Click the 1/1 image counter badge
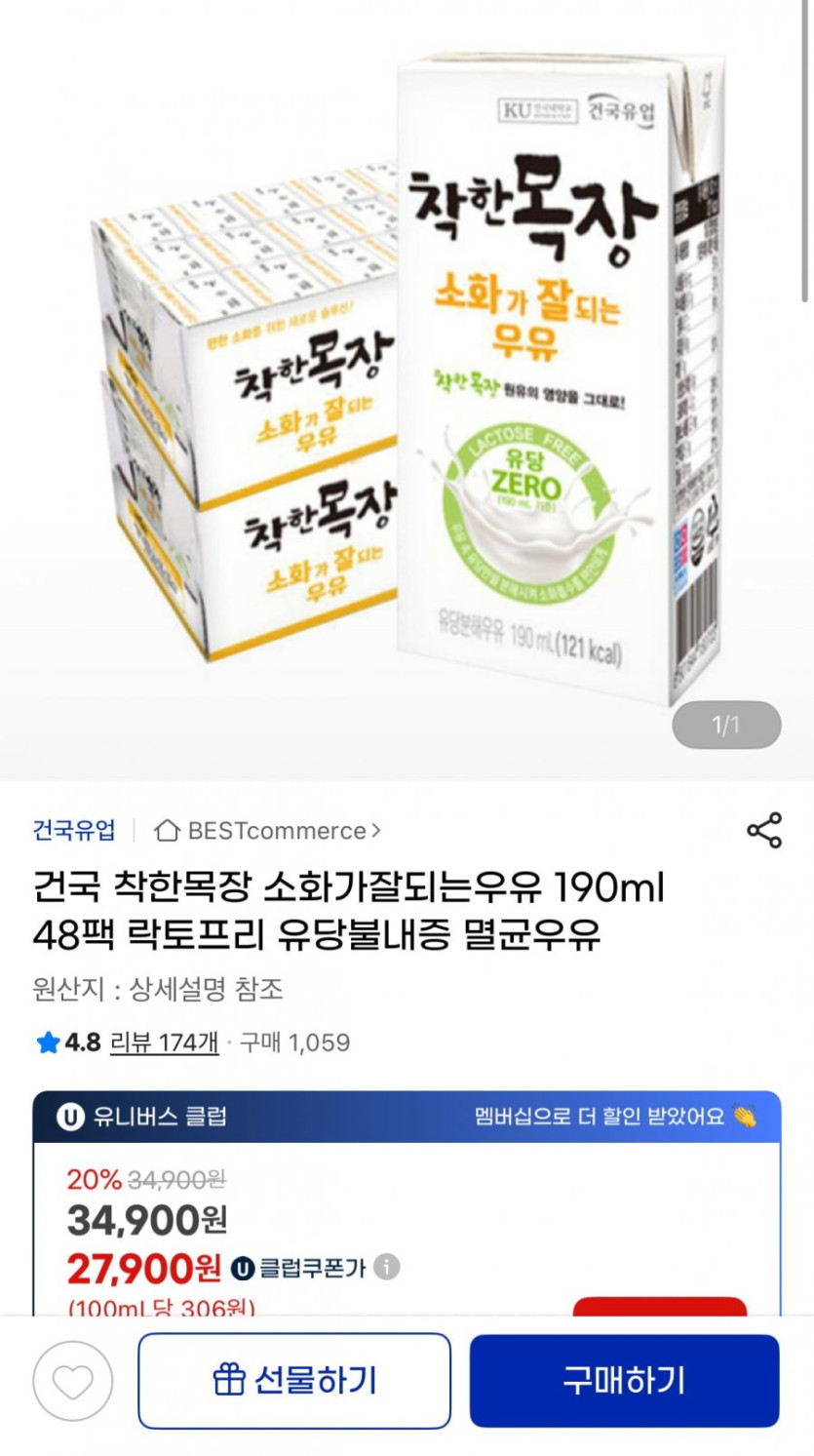The height and width of the screenshot is (1456, 814). click(x=725, y=724)
